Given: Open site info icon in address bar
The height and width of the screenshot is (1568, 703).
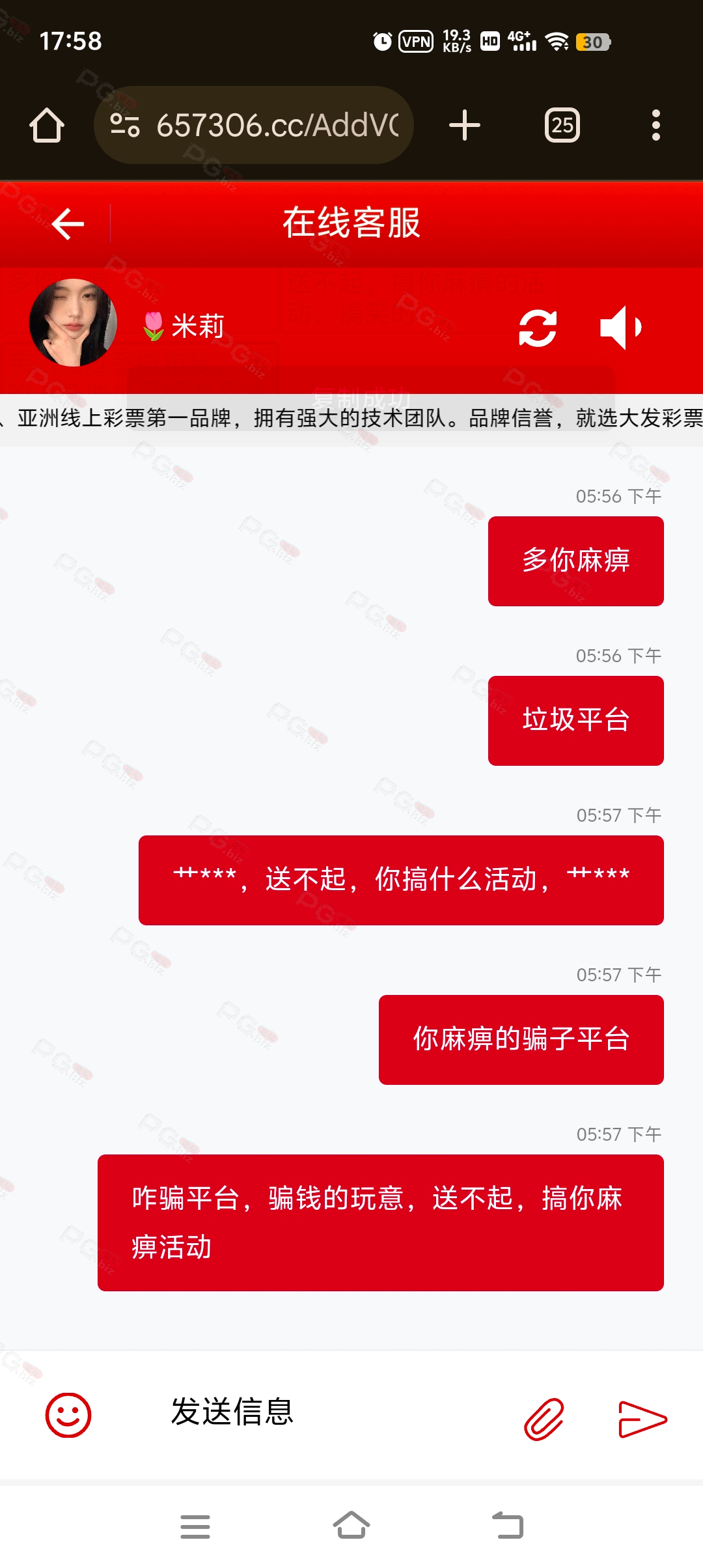Looking at the screenshot, I should click(x=124, y=125).
